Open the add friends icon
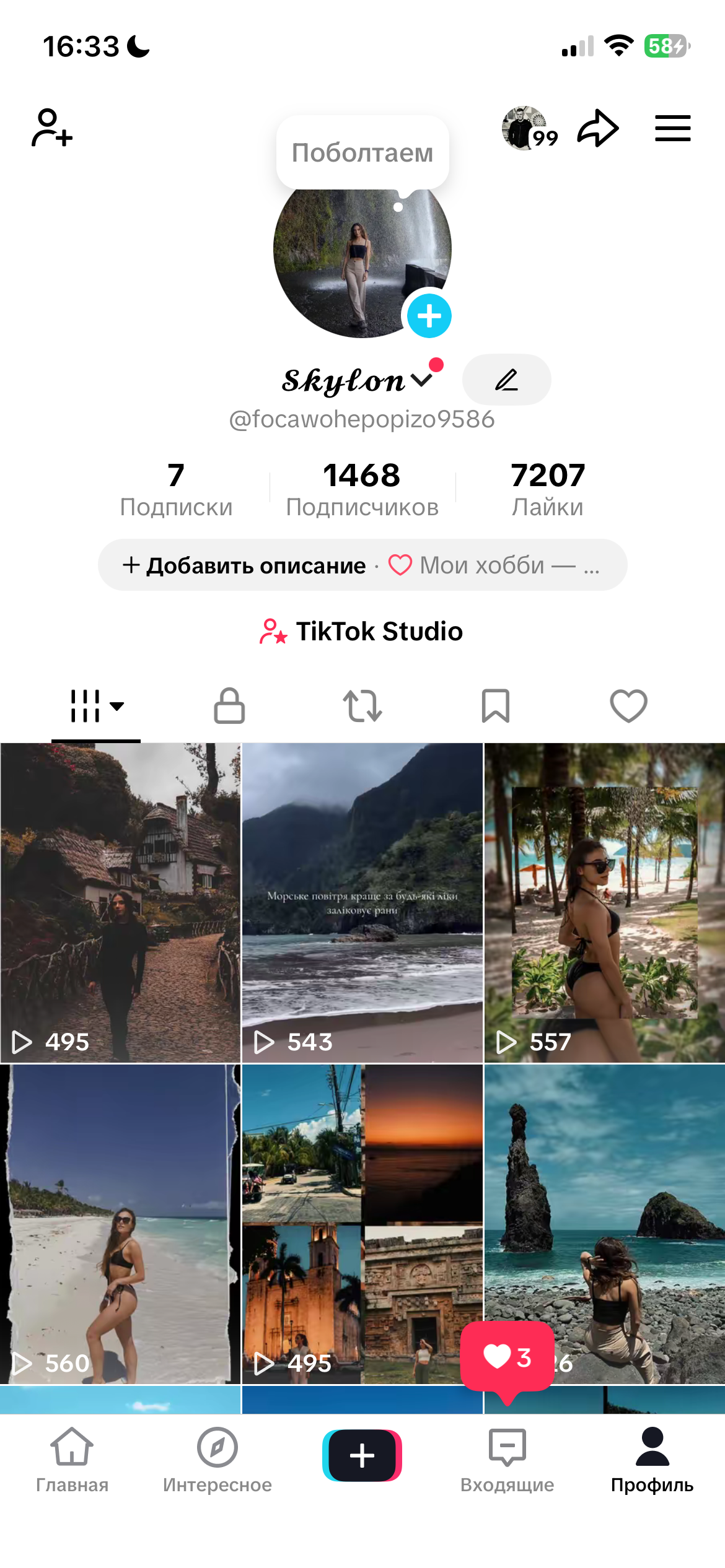The width and height of the screenshot is (725, 1568). click(51, 128)
